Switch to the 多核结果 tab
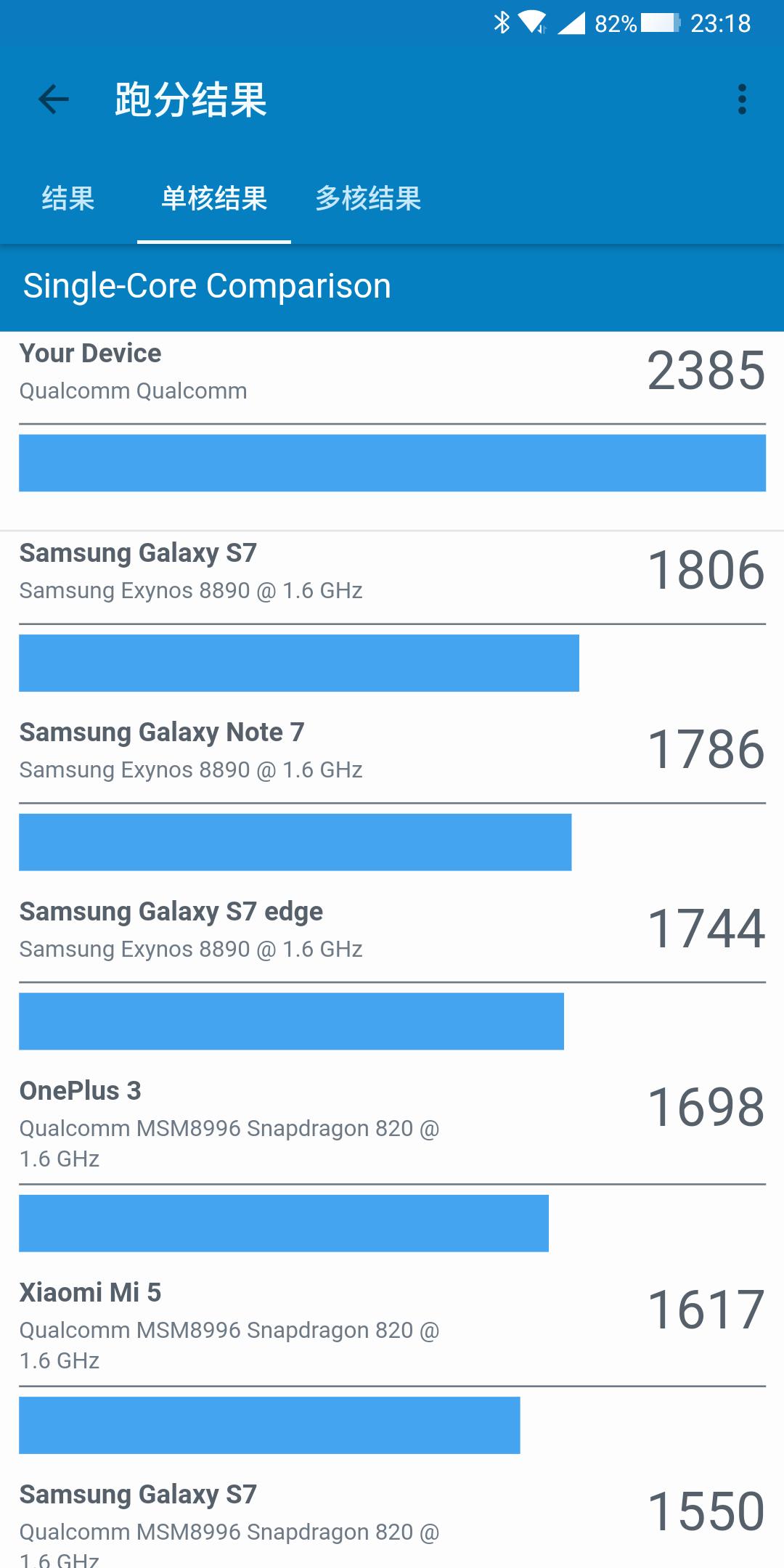This screenshot has width=784, height=1568. click(368, 198)
